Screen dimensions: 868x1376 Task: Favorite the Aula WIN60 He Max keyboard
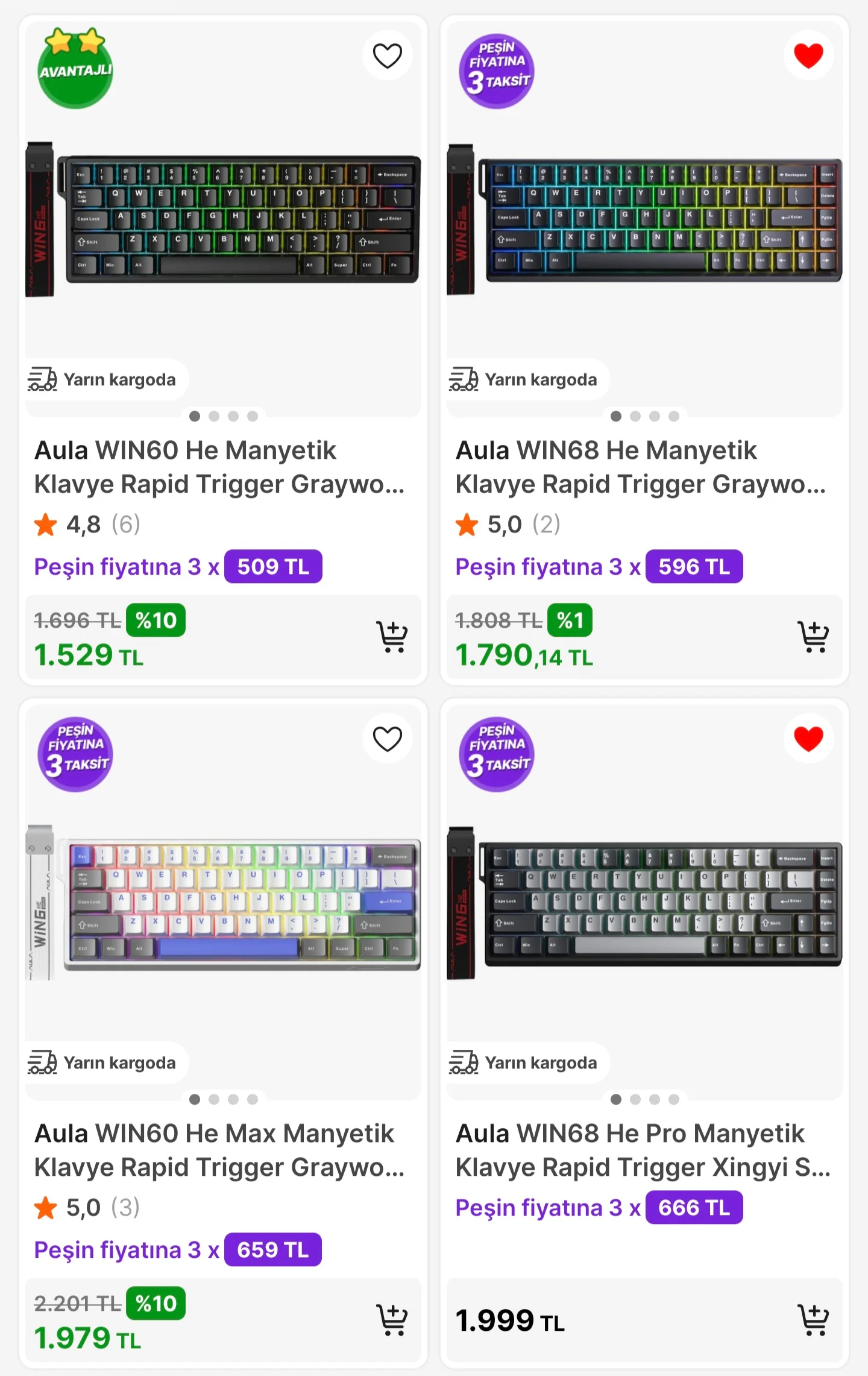pyautogui.click(x=387, y=739)
